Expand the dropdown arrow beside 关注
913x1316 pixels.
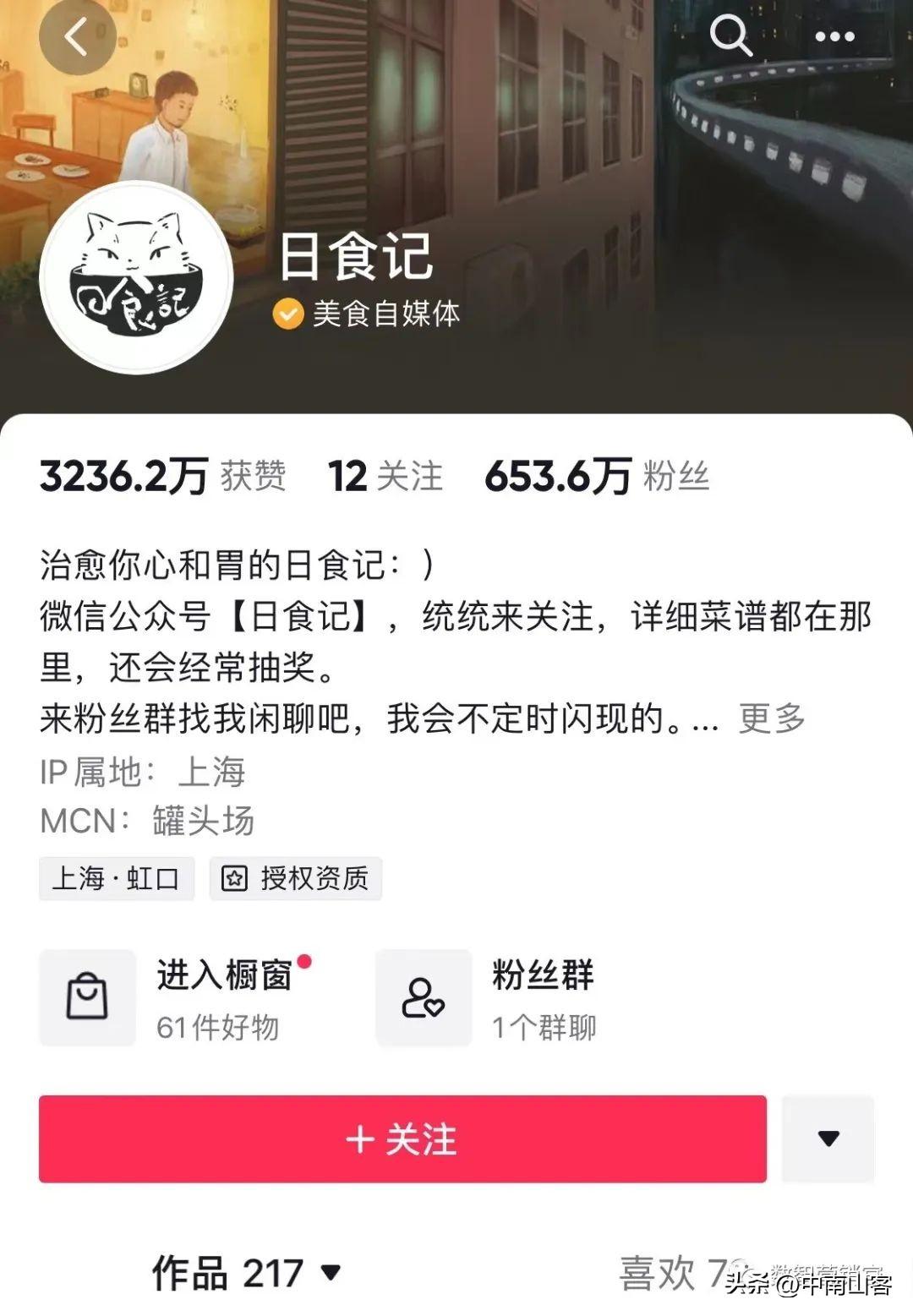point(828,1139)
